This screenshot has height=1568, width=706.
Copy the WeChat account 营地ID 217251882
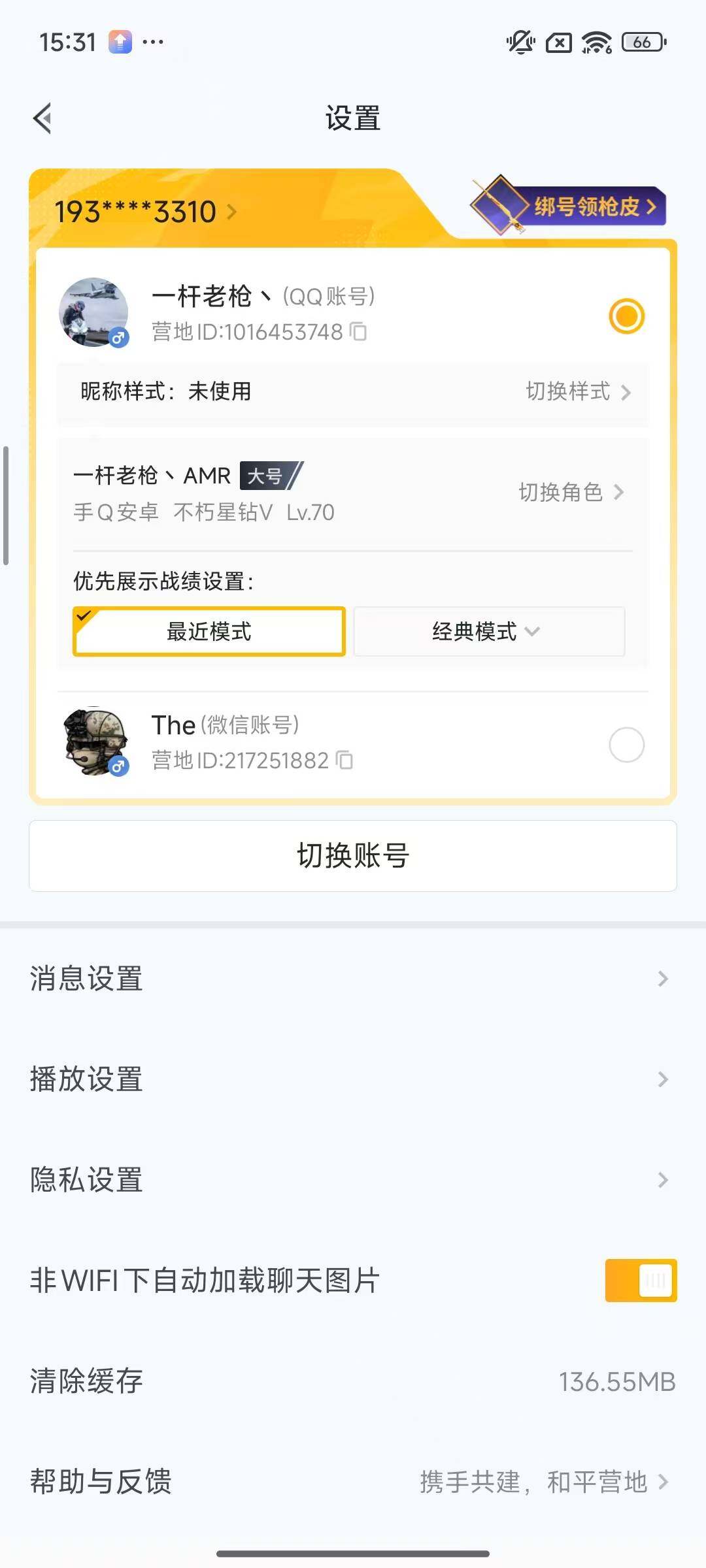coord(343,760)
